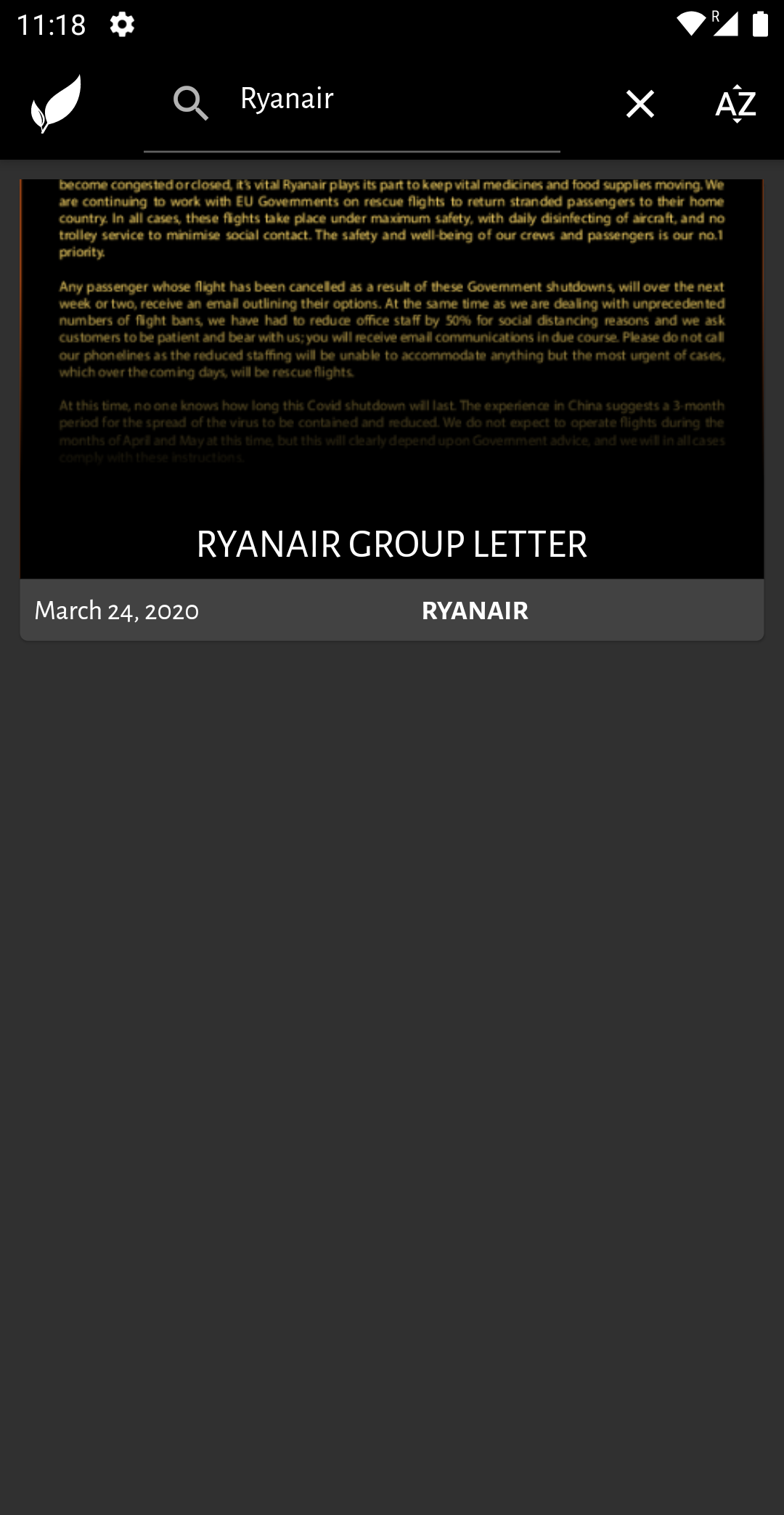Tap the leaf logo in the app bar
The width and height of the screenshot is (784, 1515).
[x=56, y=104]
